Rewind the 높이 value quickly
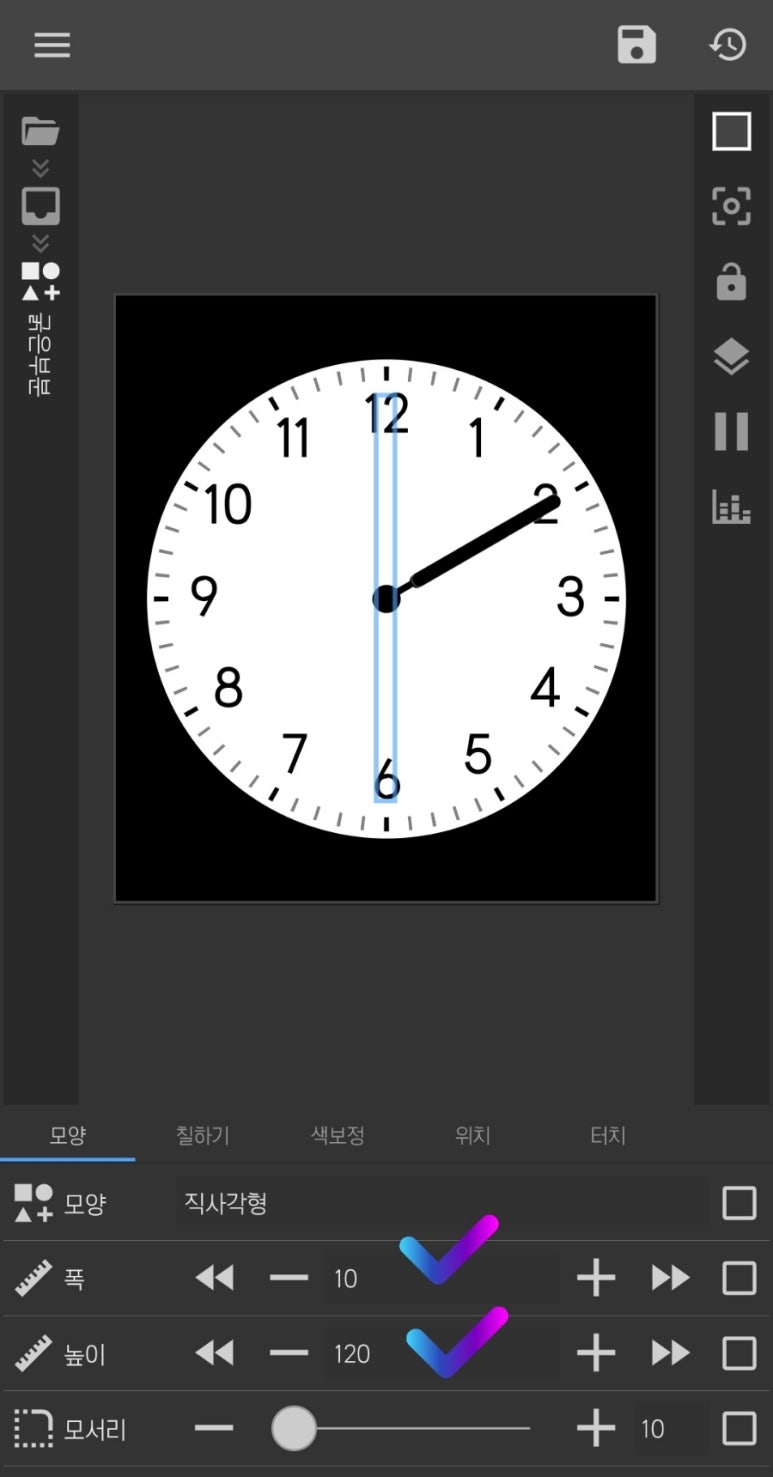This screenshot has width=773, height=1477. [x=214, y=1354]
